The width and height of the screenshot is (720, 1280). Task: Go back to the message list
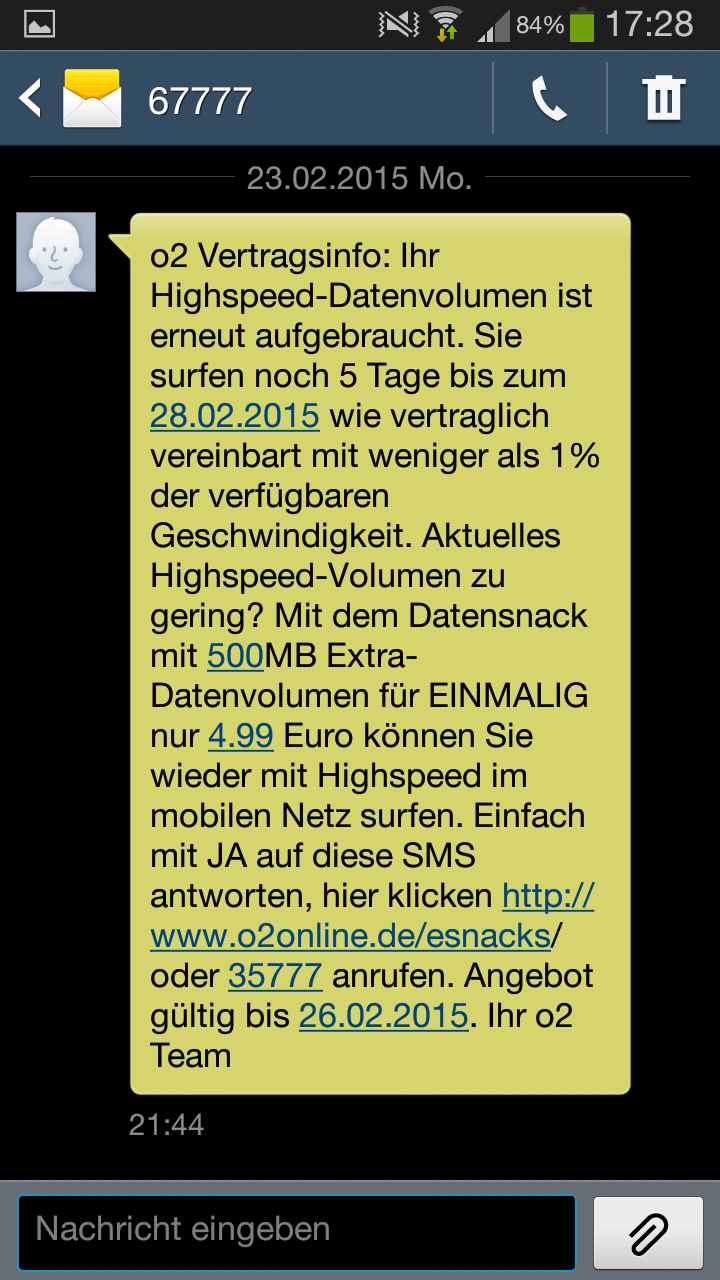(x=32, y=99)
